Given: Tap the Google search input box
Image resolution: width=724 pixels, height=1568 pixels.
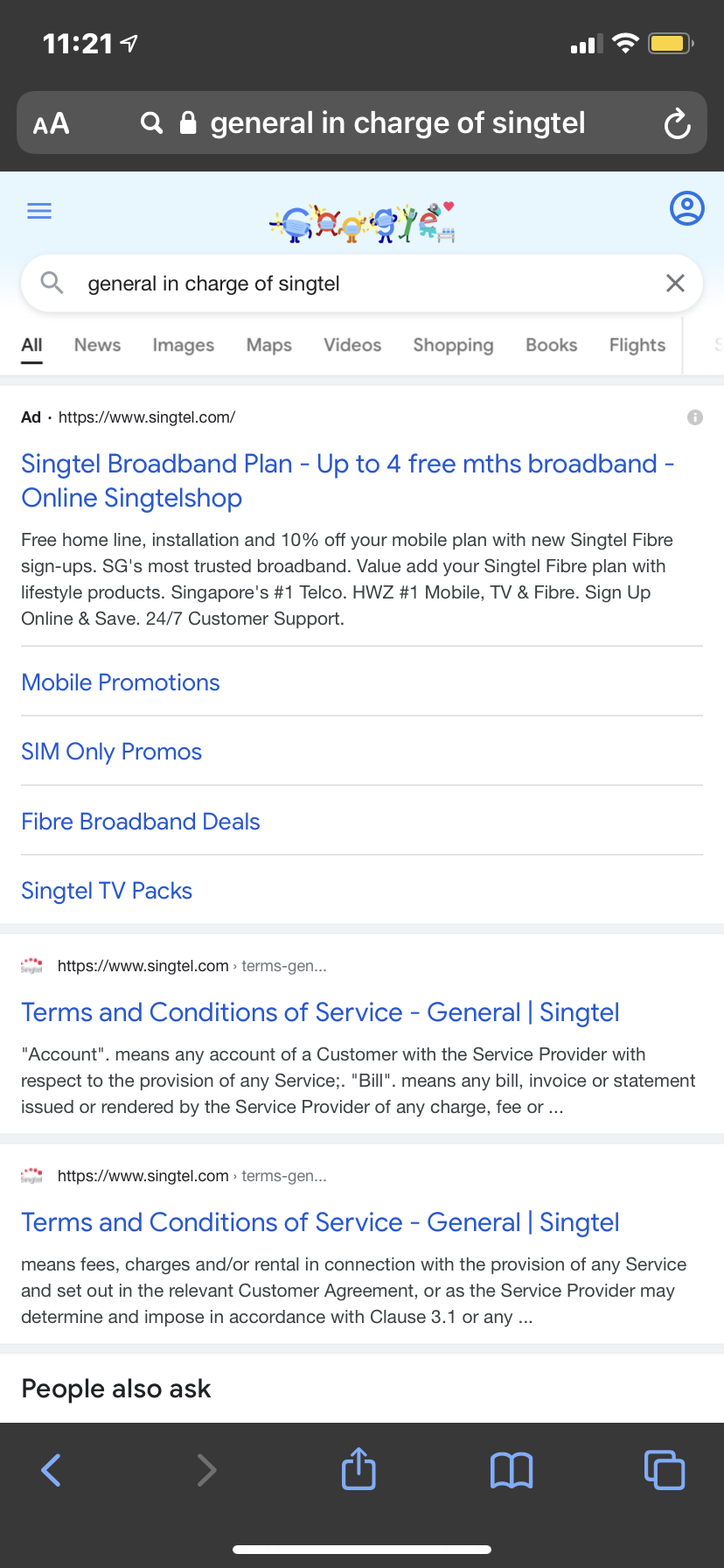Looking at the screenshot, I should pyautogui.click(x=350, y=283).
